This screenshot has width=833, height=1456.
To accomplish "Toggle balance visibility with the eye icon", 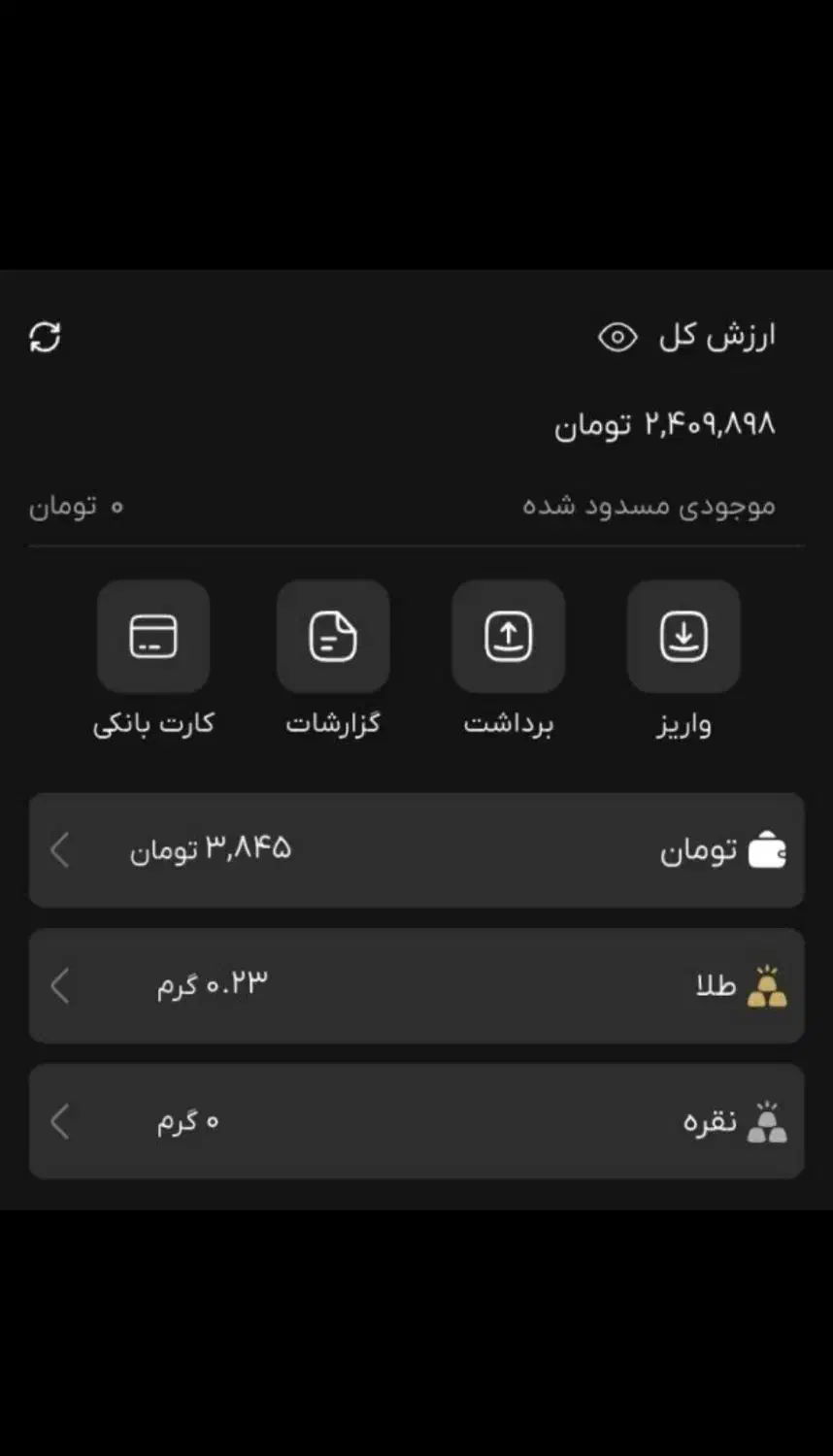I will [x=618, y=337].
